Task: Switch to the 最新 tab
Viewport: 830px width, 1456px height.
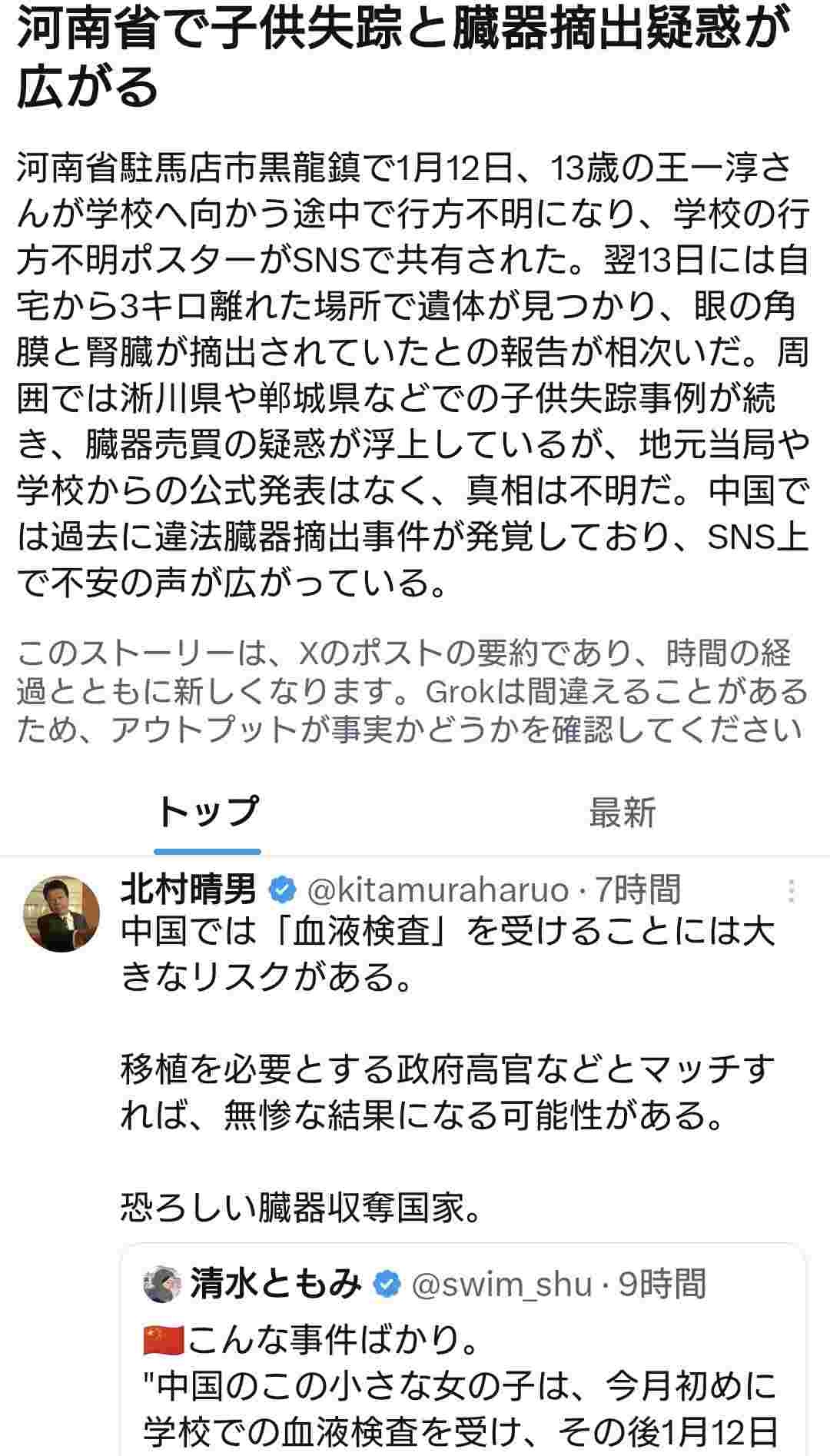Action: pyautogui.click(x=622, y=813)
